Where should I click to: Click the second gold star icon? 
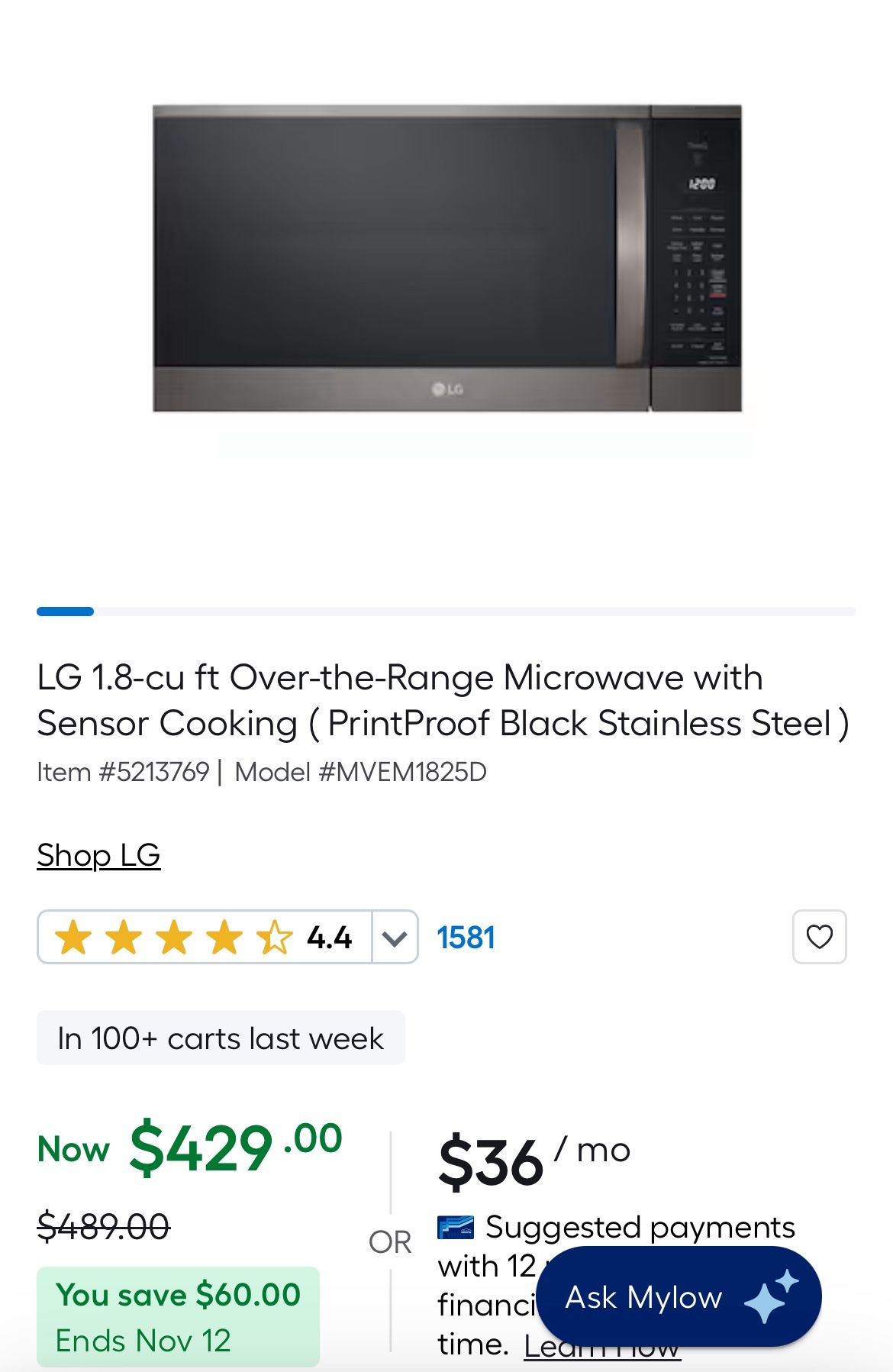coord(124,938)
